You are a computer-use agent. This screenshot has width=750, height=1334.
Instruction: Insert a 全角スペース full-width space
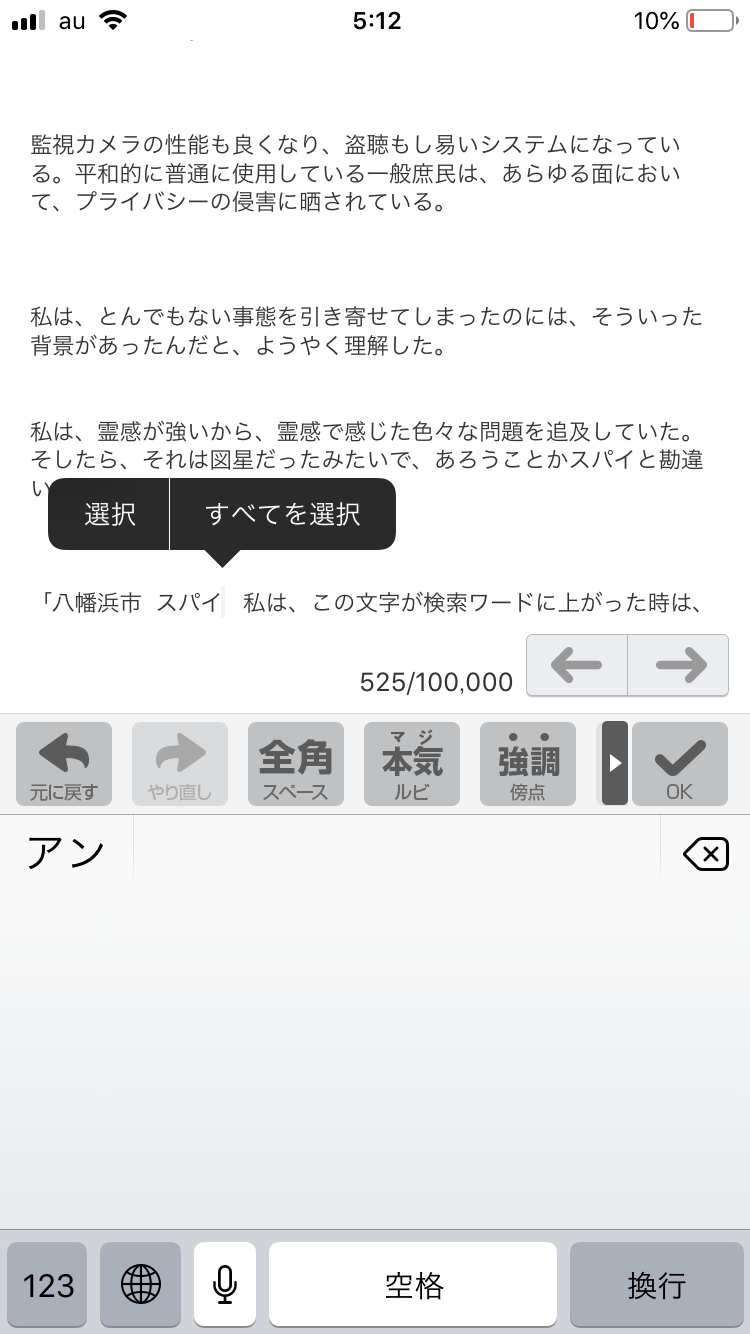[296, 764]
